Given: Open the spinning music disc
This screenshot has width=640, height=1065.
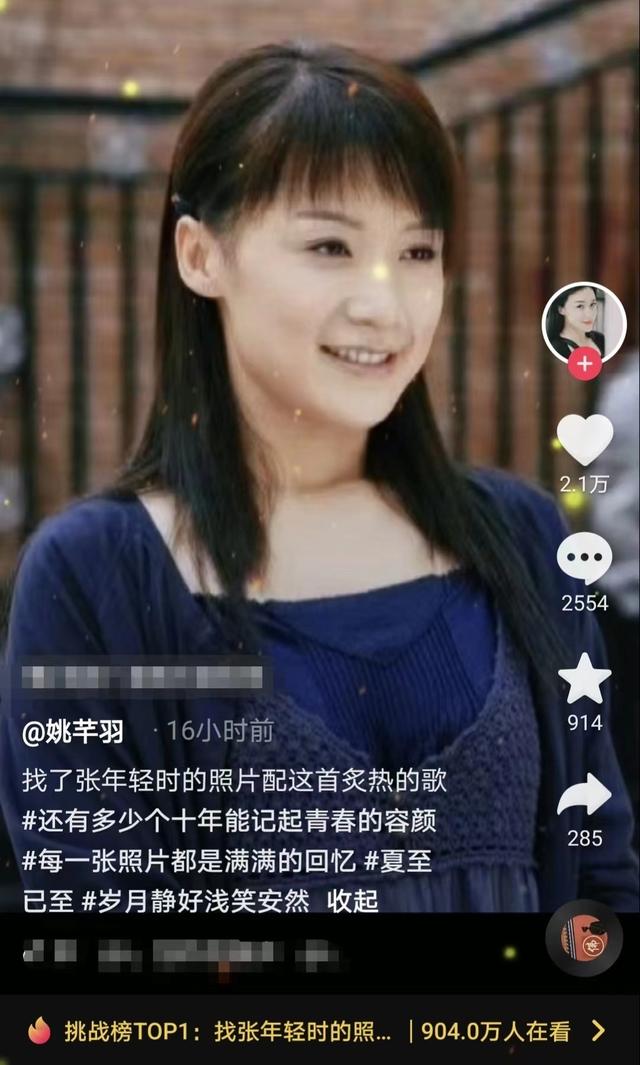Looking at the screenshot, I should [584, 938].
